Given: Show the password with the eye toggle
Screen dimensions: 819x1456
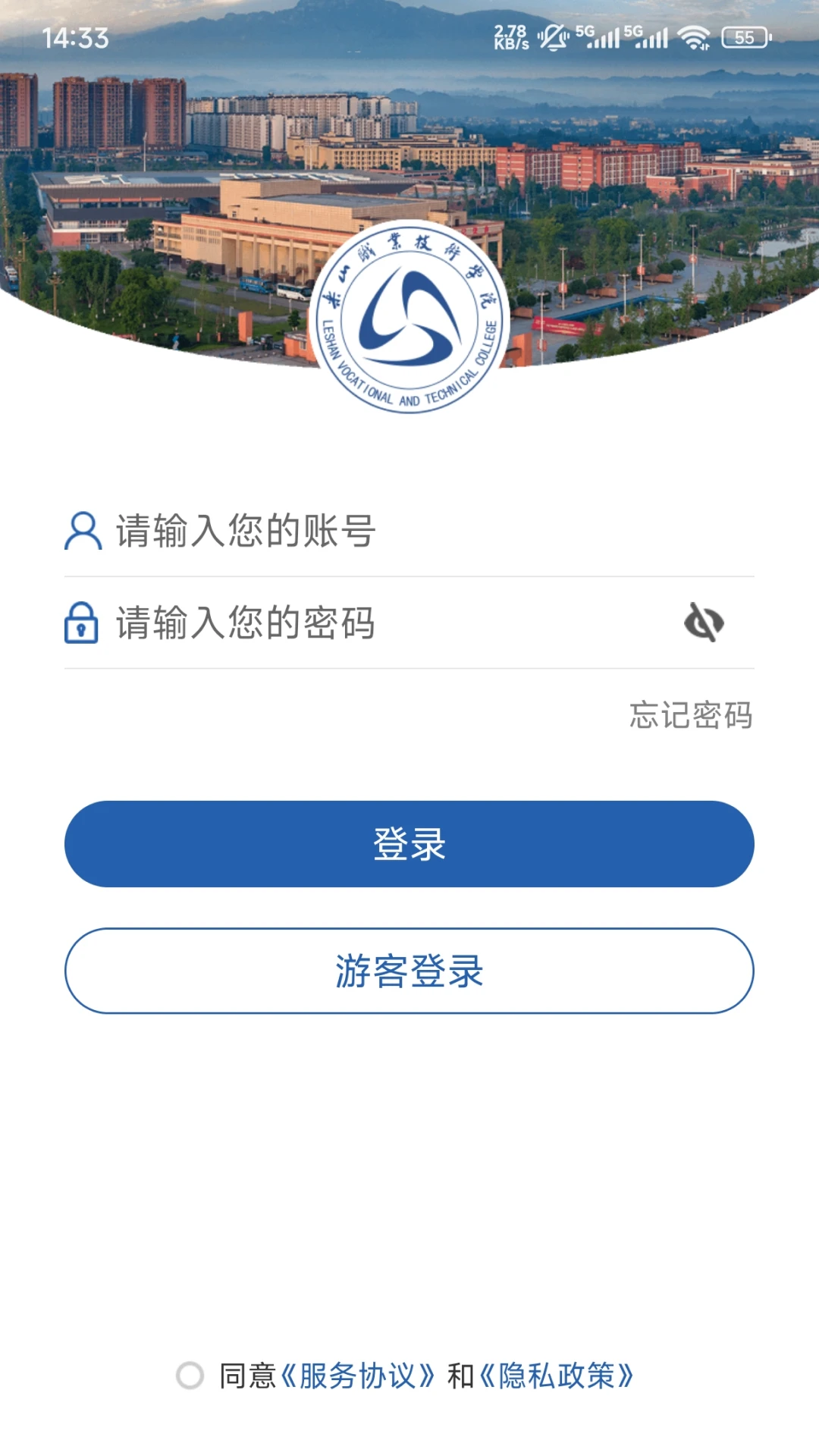Looking at the screenshot, I should coord(702,623).
